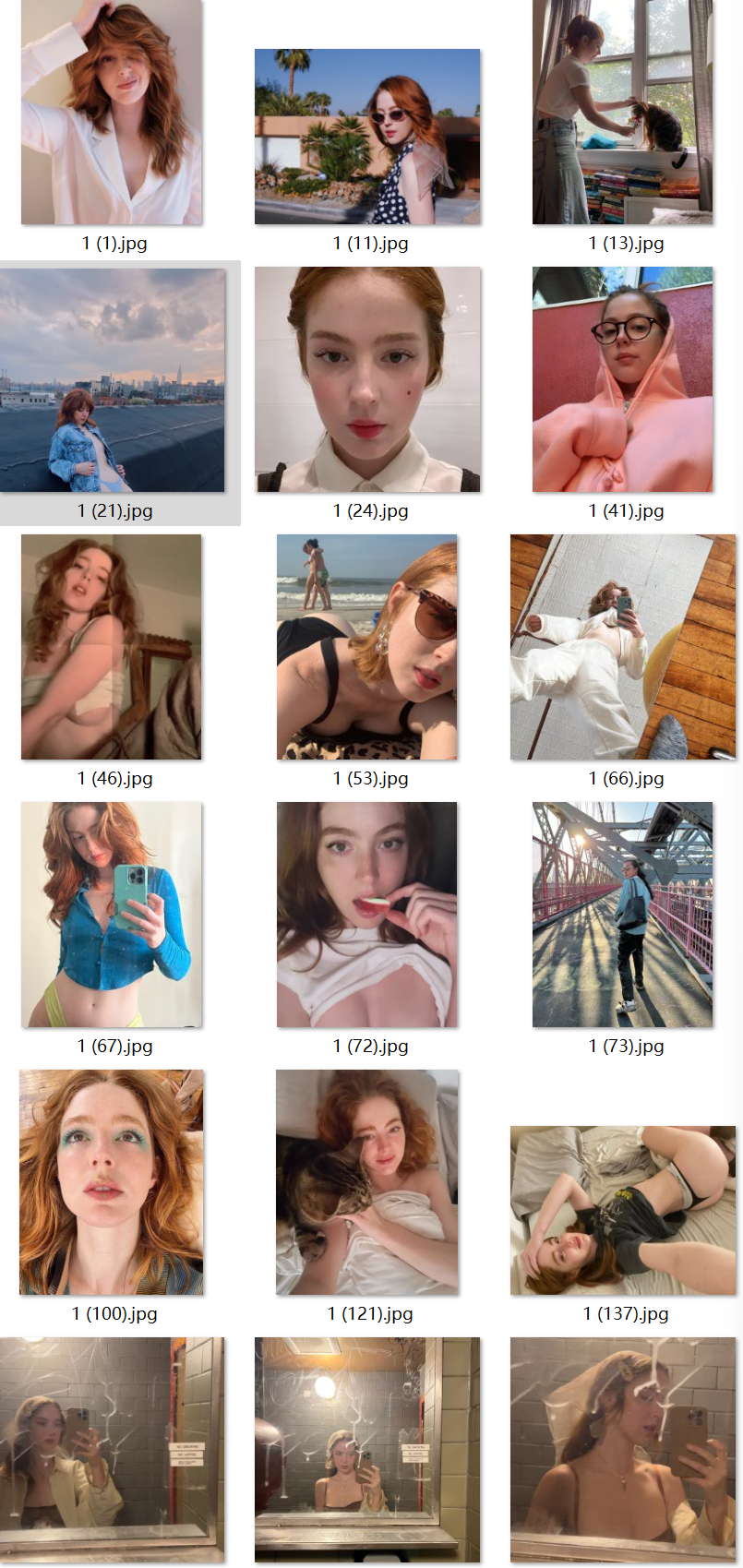
Task: Open the bridge photo 1 (73).jpg
Action: point(622,915)
